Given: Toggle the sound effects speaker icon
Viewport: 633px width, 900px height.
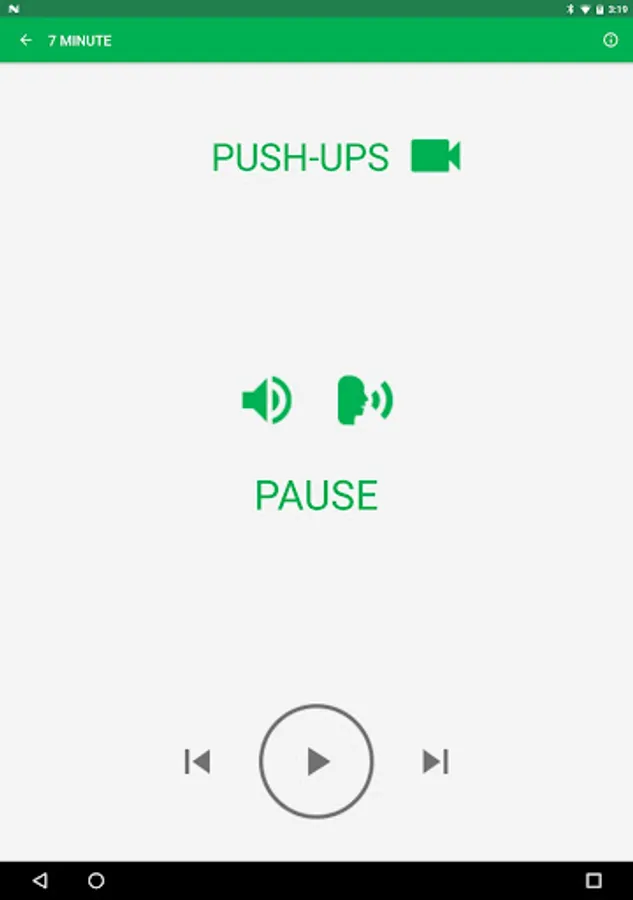Looking at the screenshot, I should [266, 401].
